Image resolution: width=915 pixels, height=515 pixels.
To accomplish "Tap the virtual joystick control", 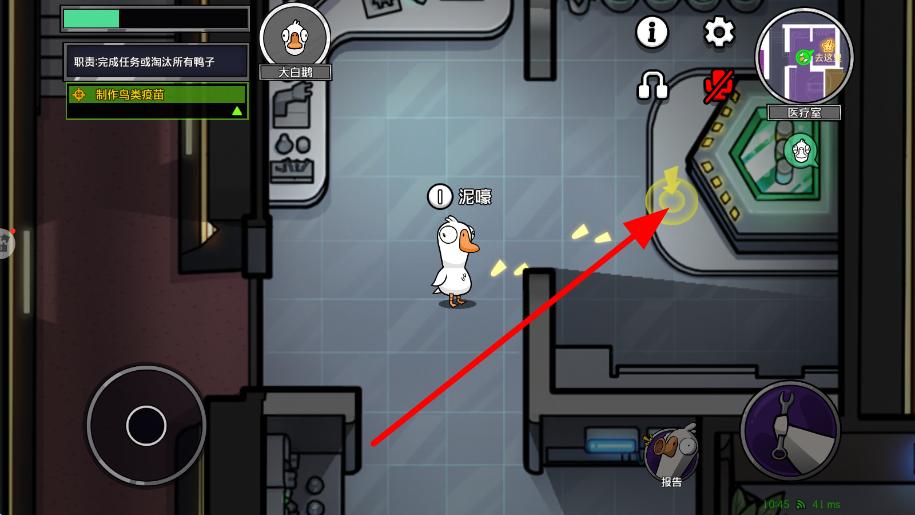I will pos(146,425).
